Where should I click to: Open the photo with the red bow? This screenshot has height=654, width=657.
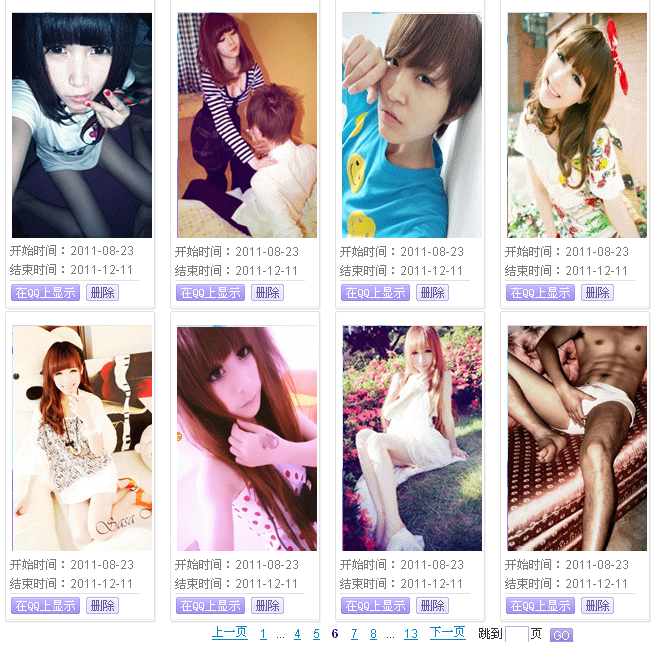[x=577, y=125]
